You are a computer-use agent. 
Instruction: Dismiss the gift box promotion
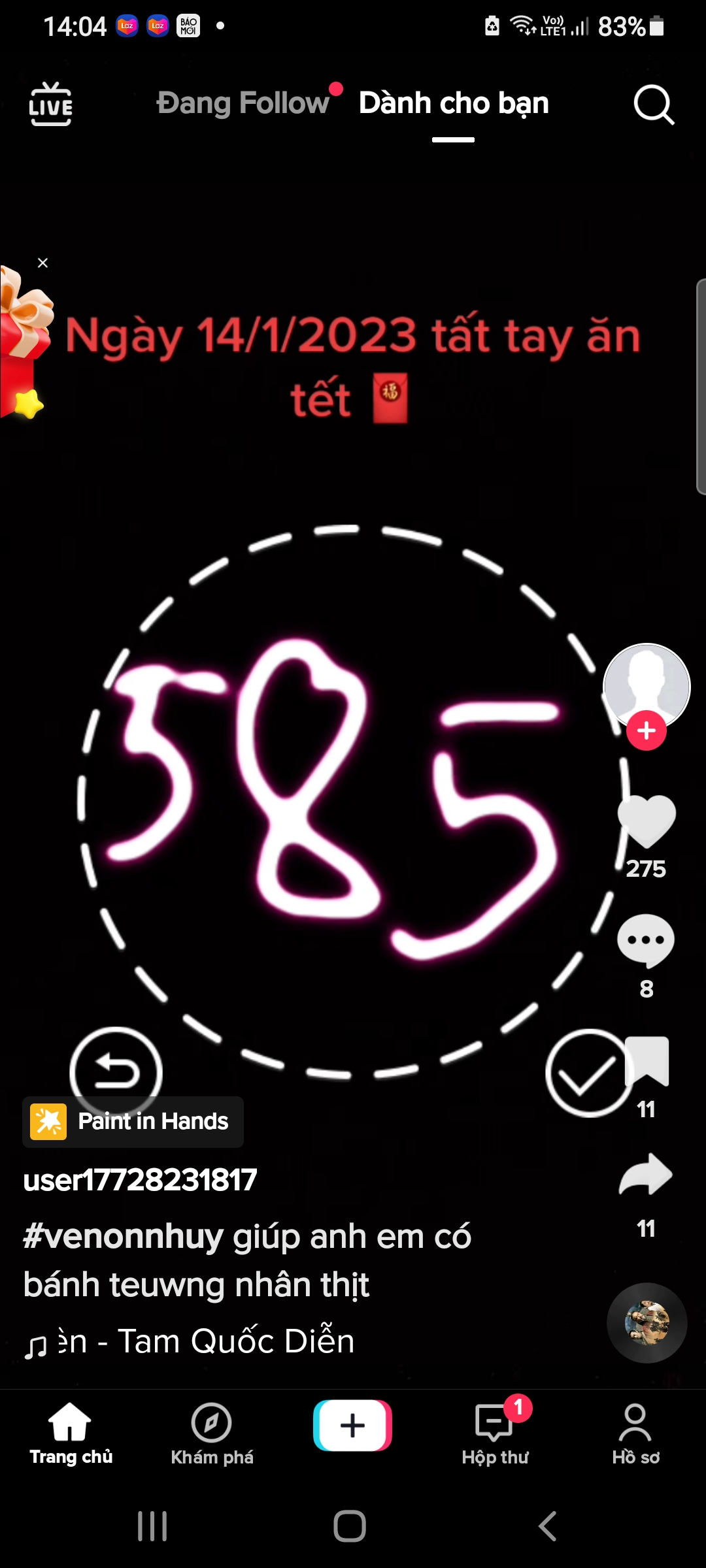point(43,263)
